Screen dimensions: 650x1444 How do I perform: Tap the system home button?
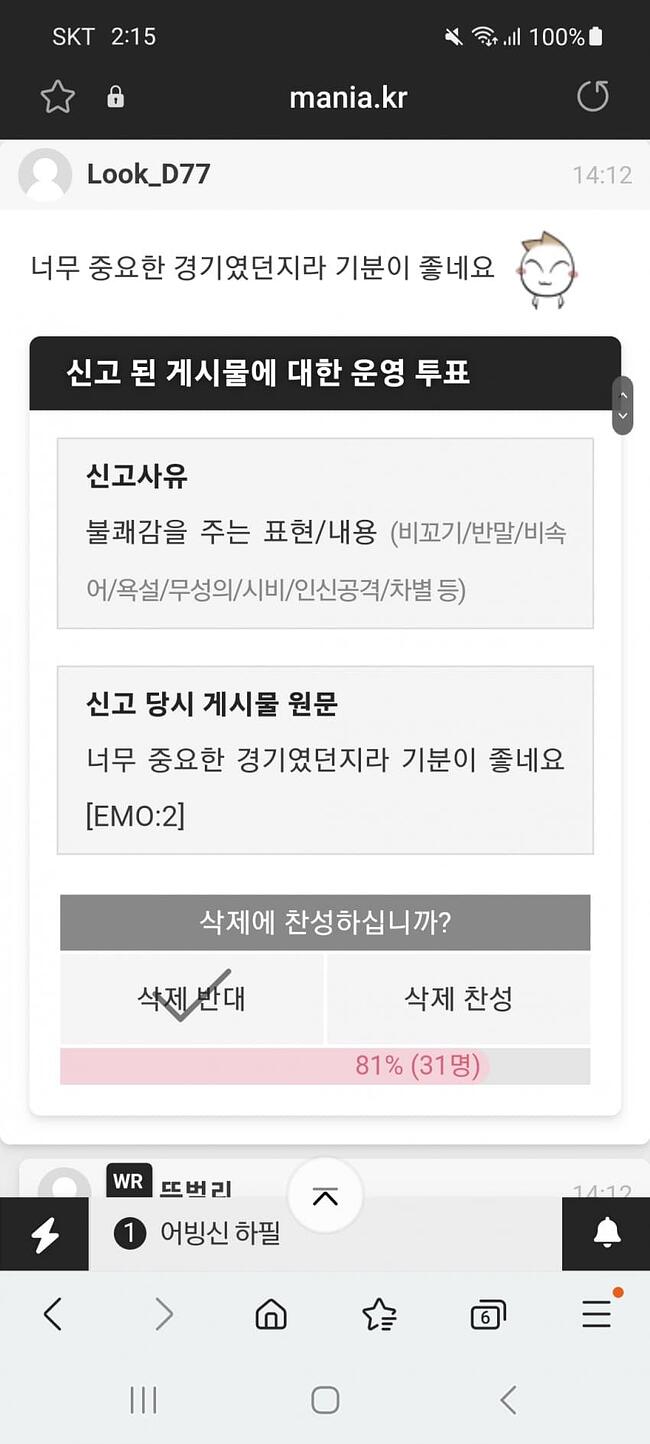tap(325, 1400)
